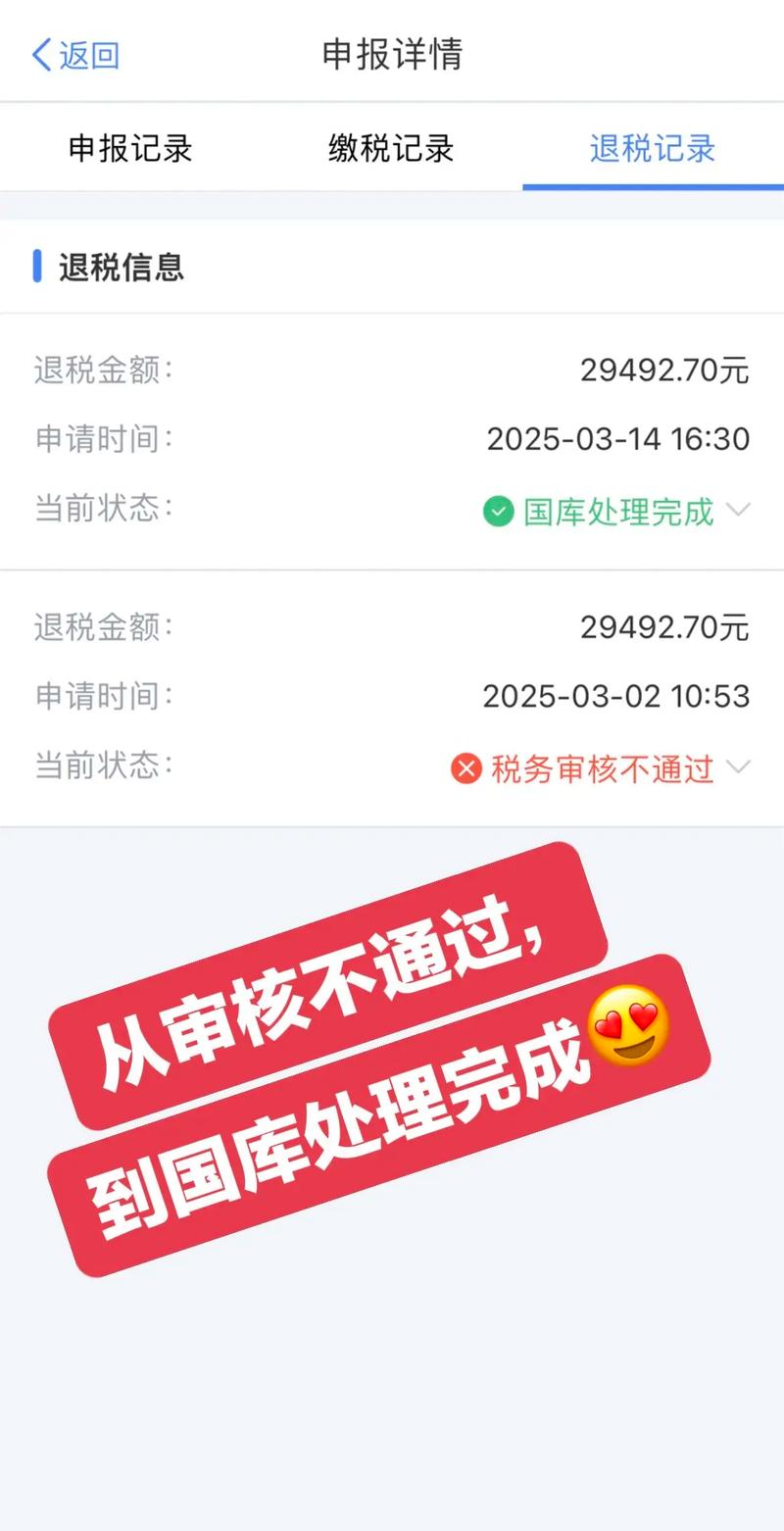The width and height of the screenshot is (784, 1531).
Task: Tap the 返回 link to go back
Action: click(x=83, y=56)
